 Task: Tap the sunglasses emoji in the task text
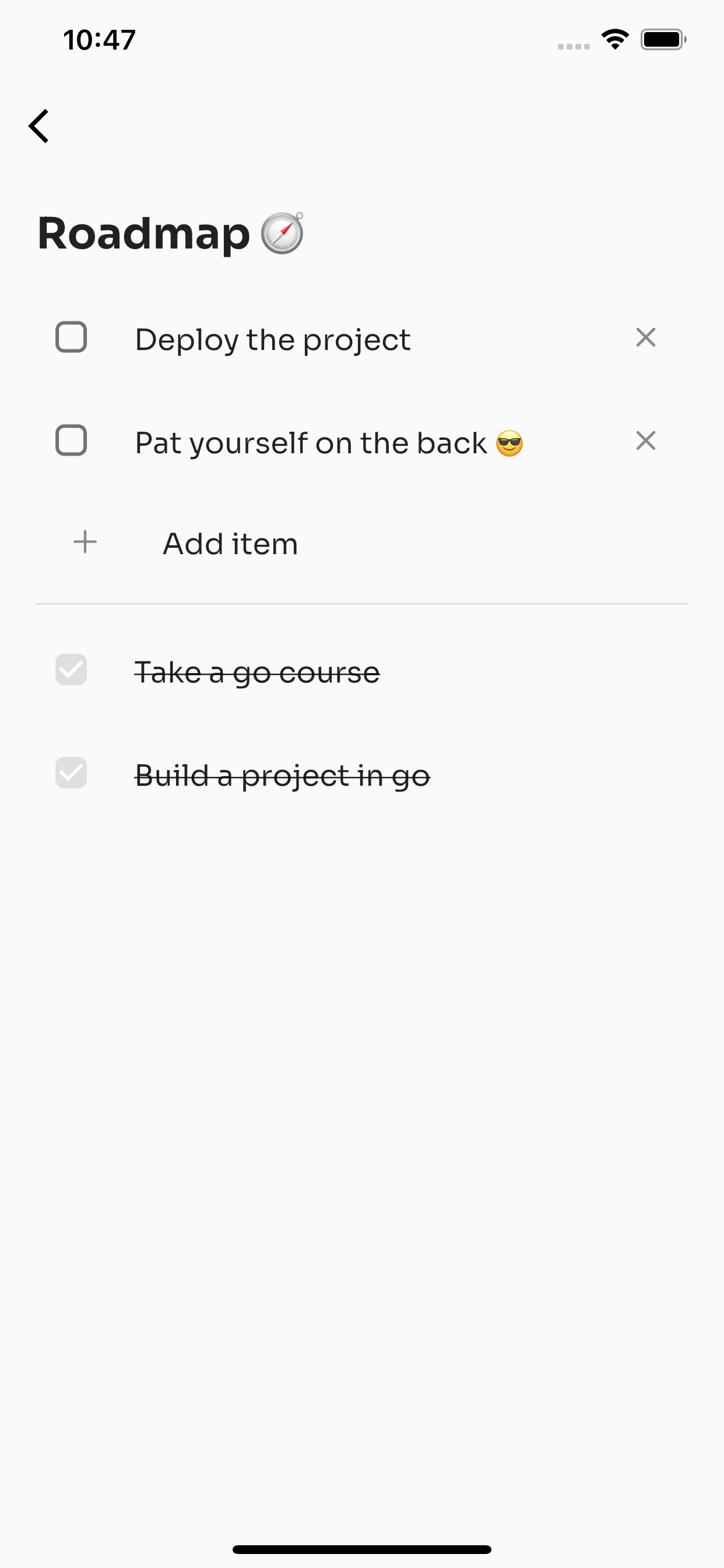tap(509, 443)
